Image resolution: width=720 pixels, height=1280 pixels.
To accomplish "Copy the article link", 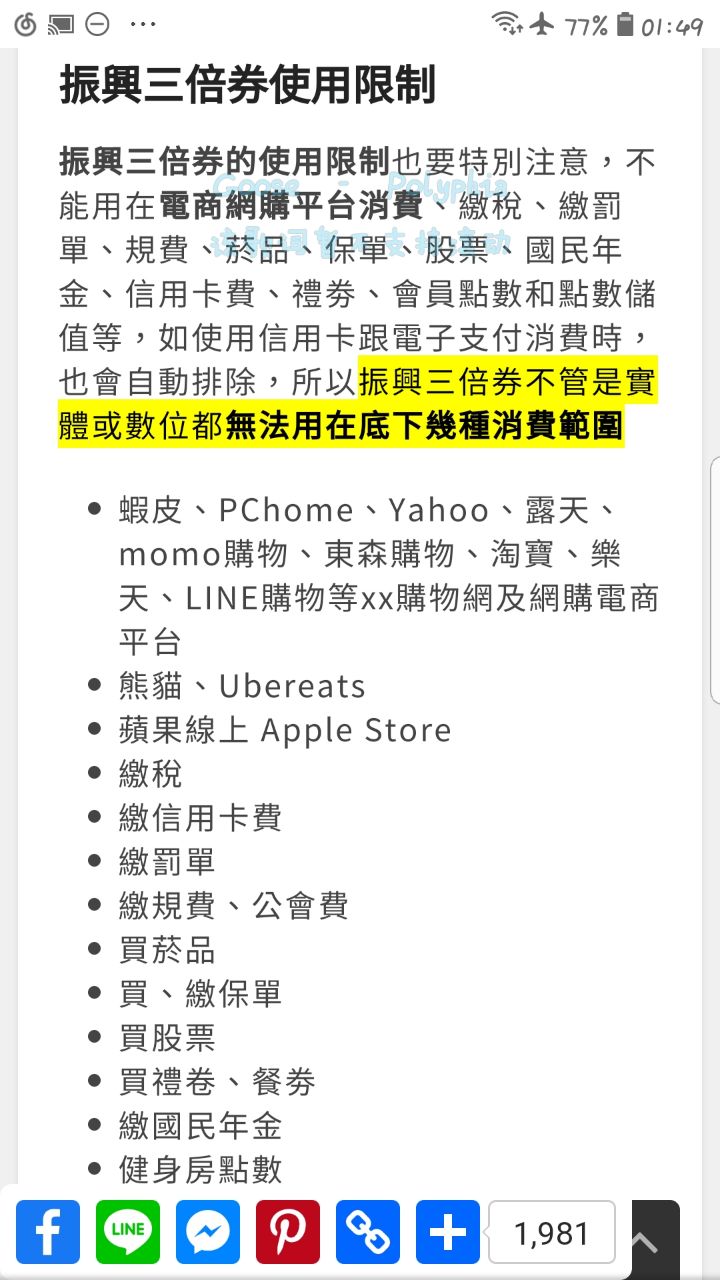I will [368, 1232].
